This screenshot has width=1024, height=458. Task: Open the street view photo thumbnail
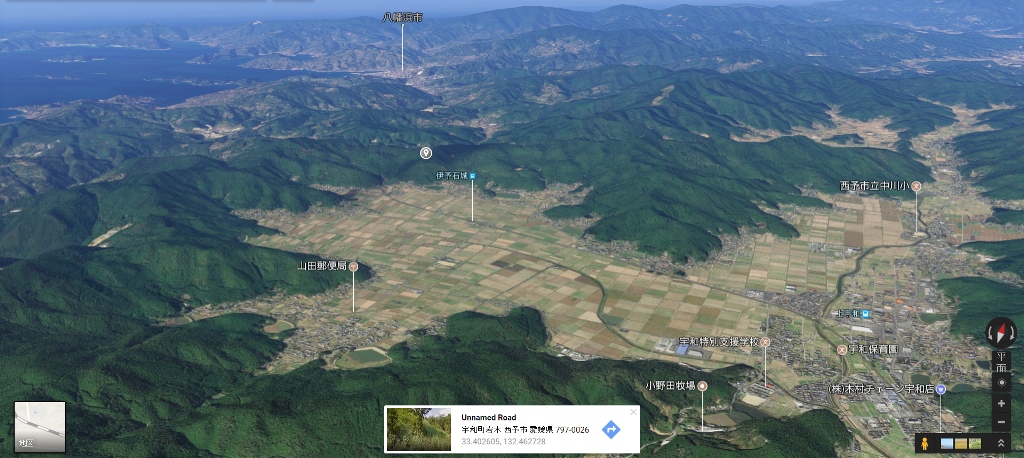click(x=418, y=429)
